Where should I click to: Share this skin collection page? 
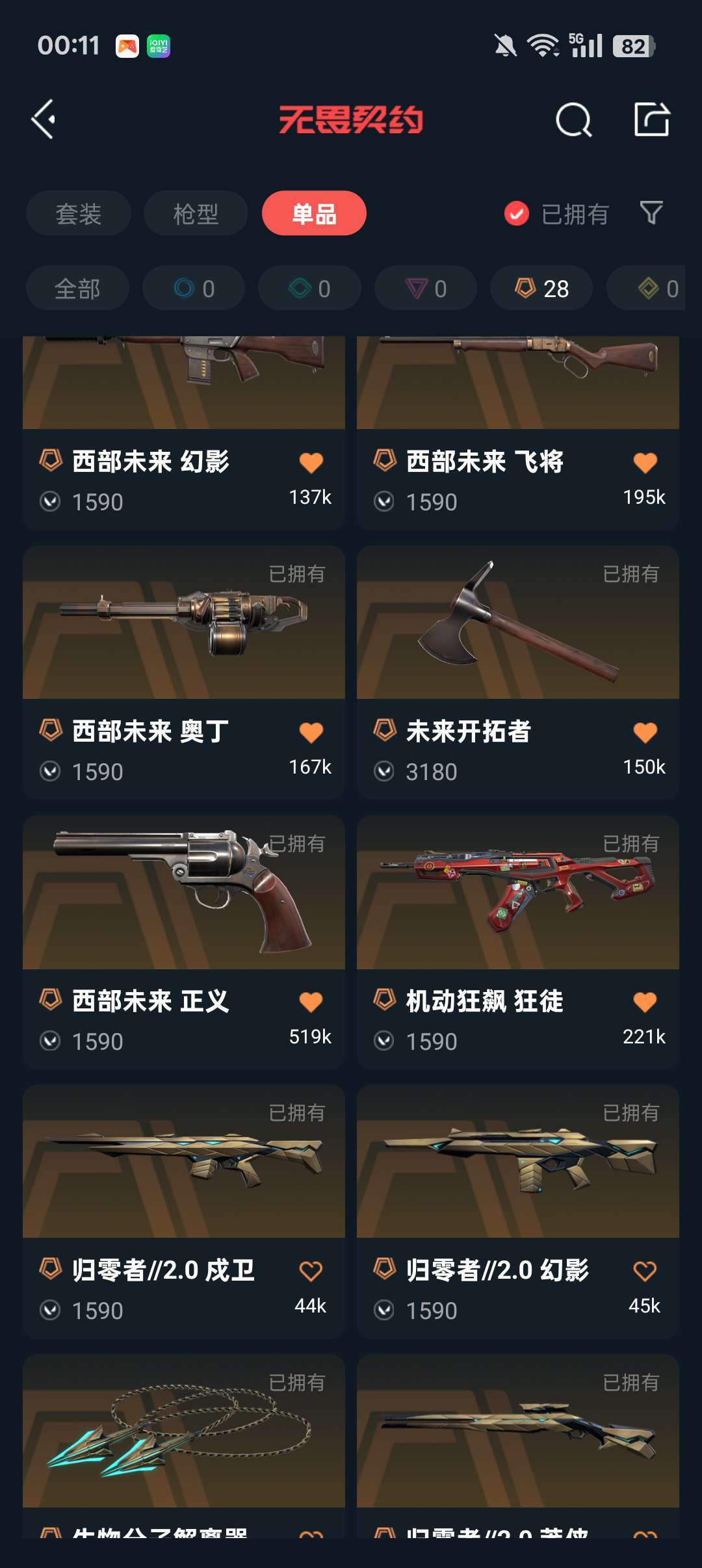[651, 120]
